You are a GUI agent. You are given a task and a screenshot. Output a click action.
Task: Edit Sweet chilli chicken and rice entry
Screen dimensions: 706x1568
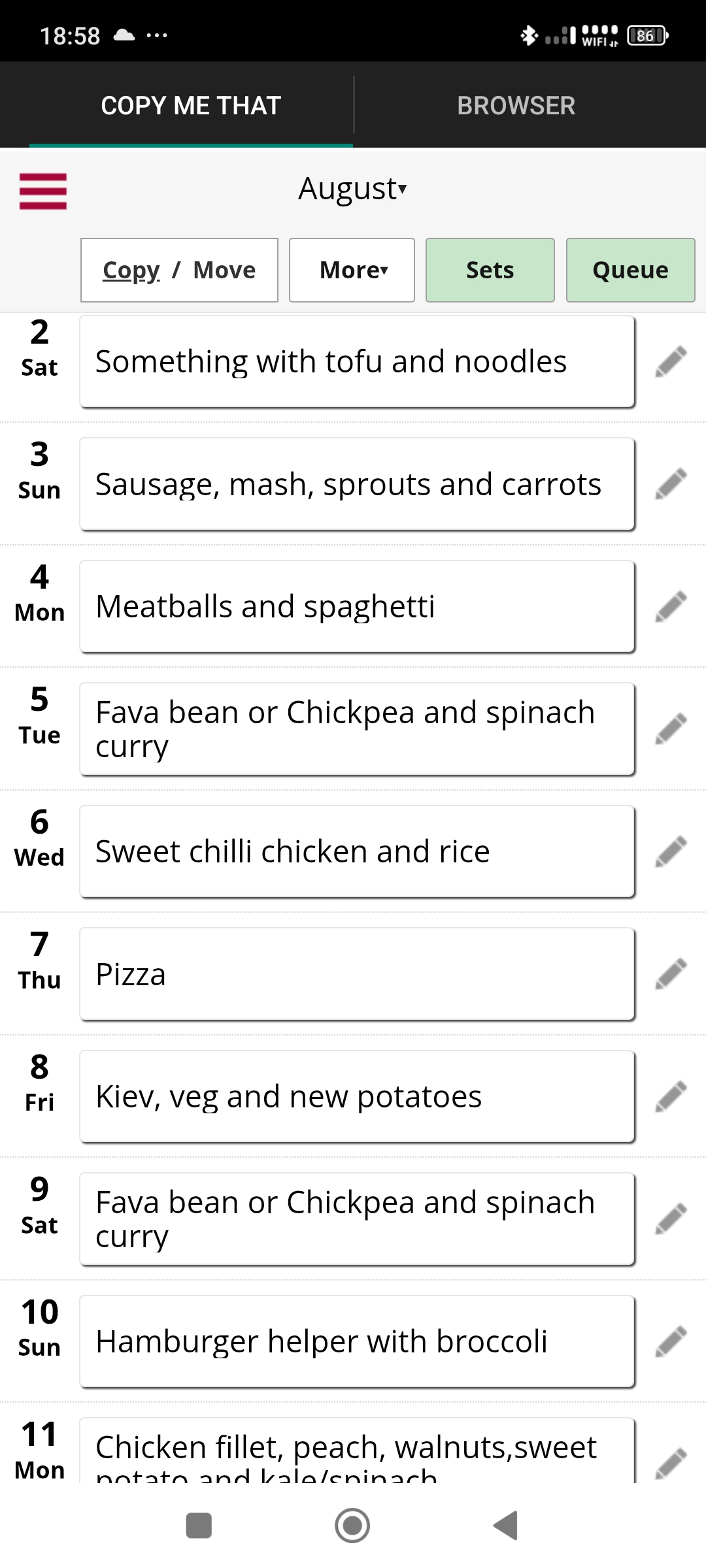coord(671,852)
